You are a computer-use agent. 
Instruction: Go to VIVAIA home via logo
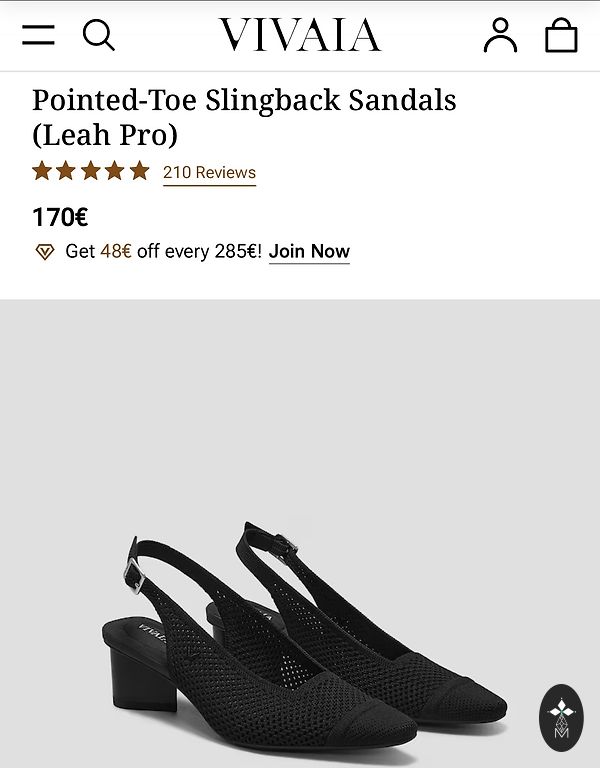click(300, 35)
